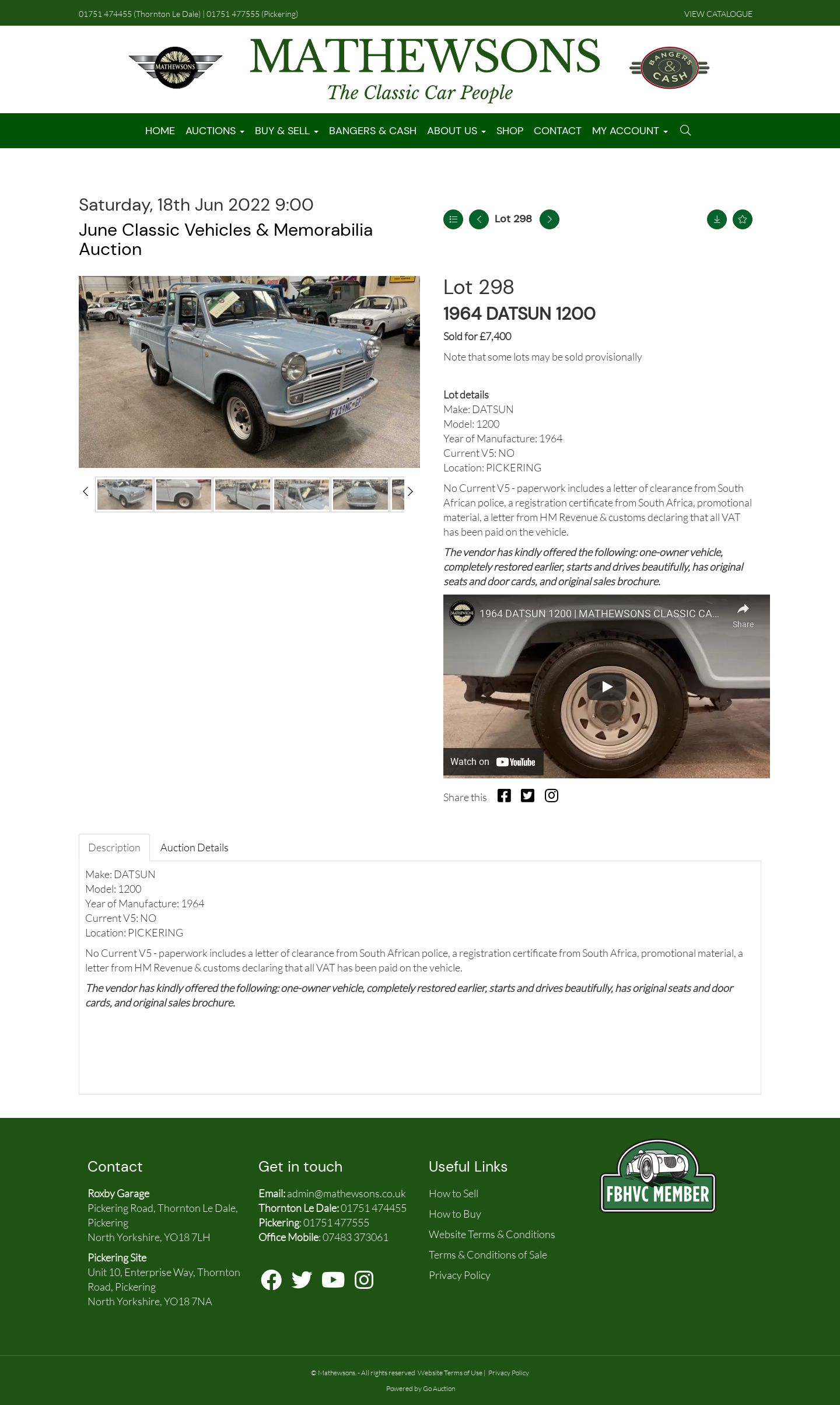Open Terms & Conditions of Sale
This screenshot has width=840, height=1405.
pyautogui.click(x=488, y=1254)
